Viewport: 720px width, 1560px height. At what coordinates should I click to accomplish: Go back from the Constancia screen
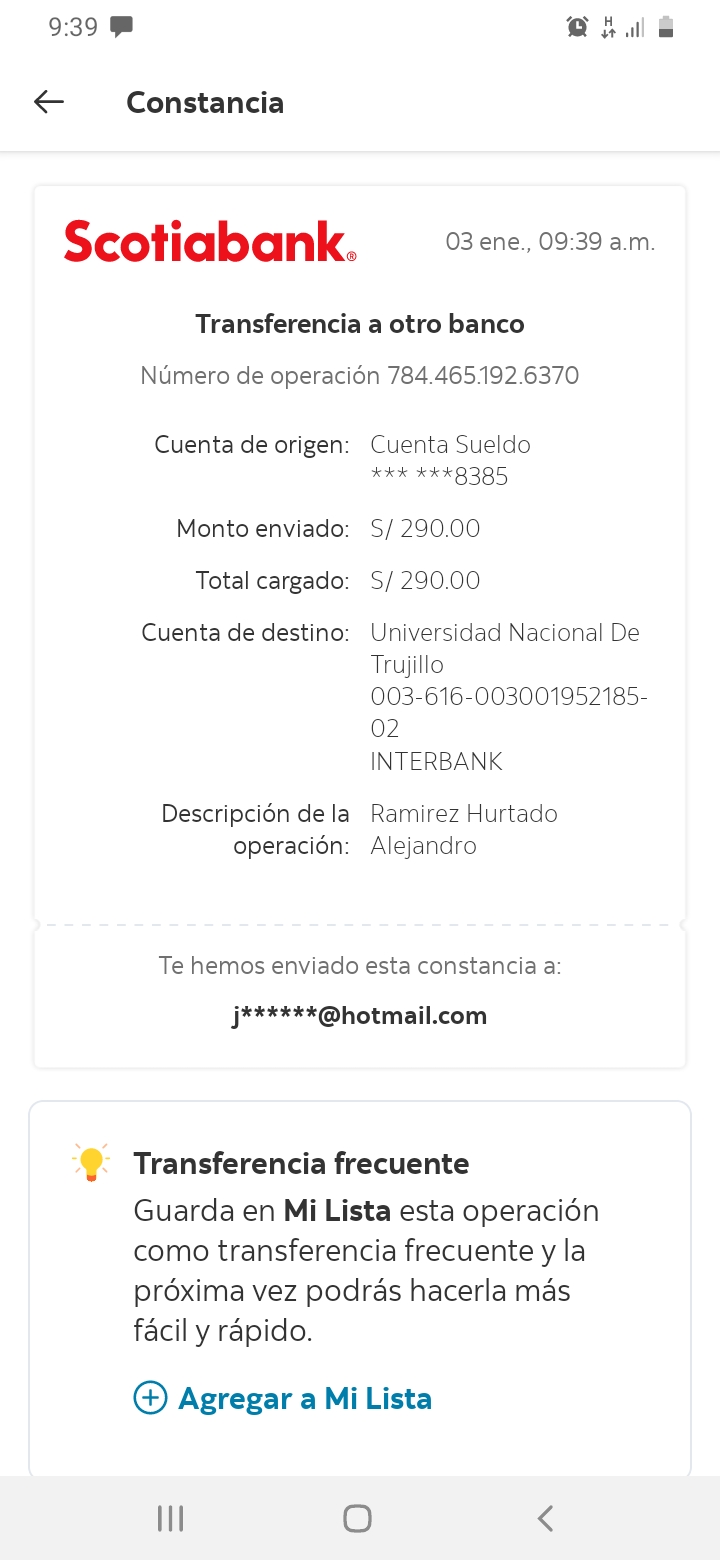click(x=48, y=102)
